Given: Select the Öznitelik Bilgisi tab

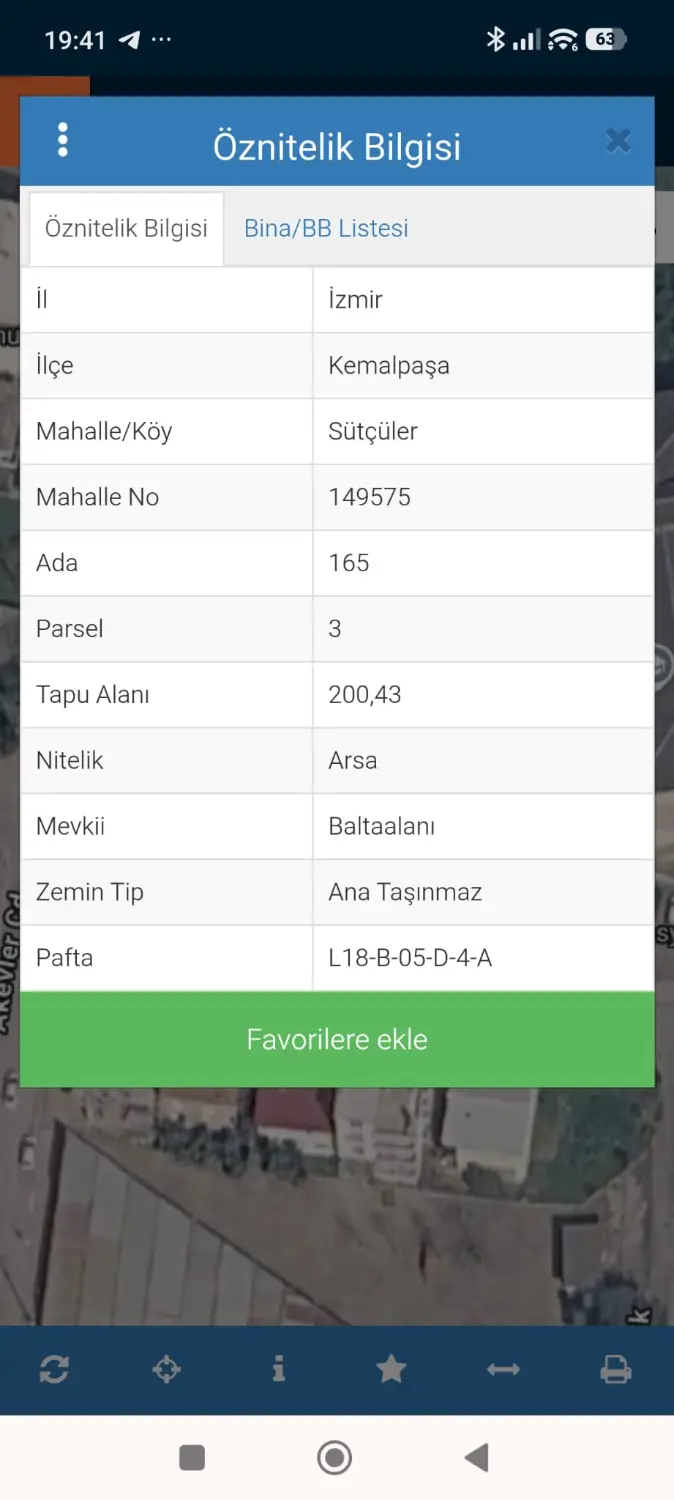Looking at the screenshot, I should point(126,228).
